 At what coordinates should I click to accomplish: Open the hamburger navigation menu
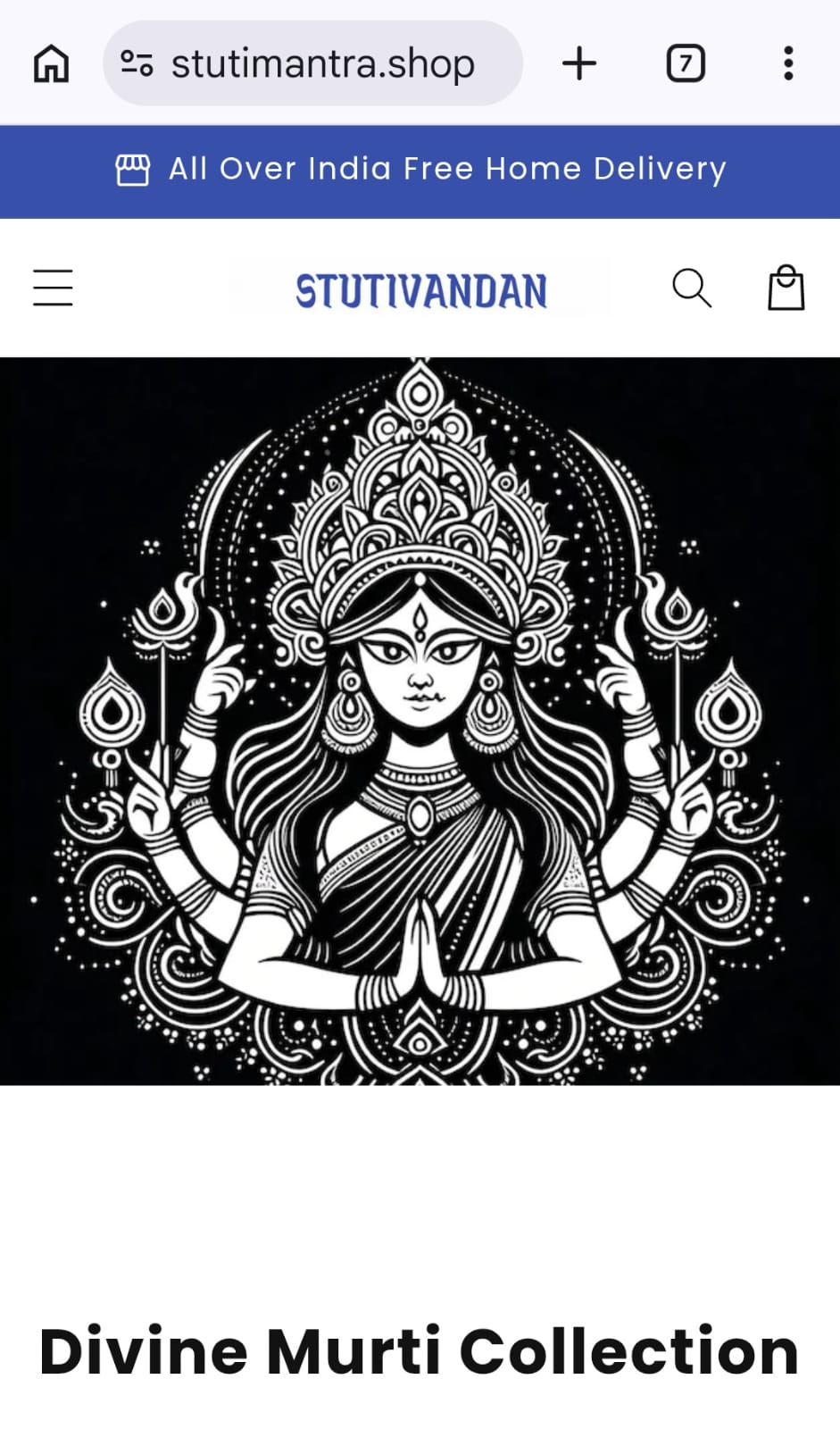pyautogui.click(x=53, y=288)
